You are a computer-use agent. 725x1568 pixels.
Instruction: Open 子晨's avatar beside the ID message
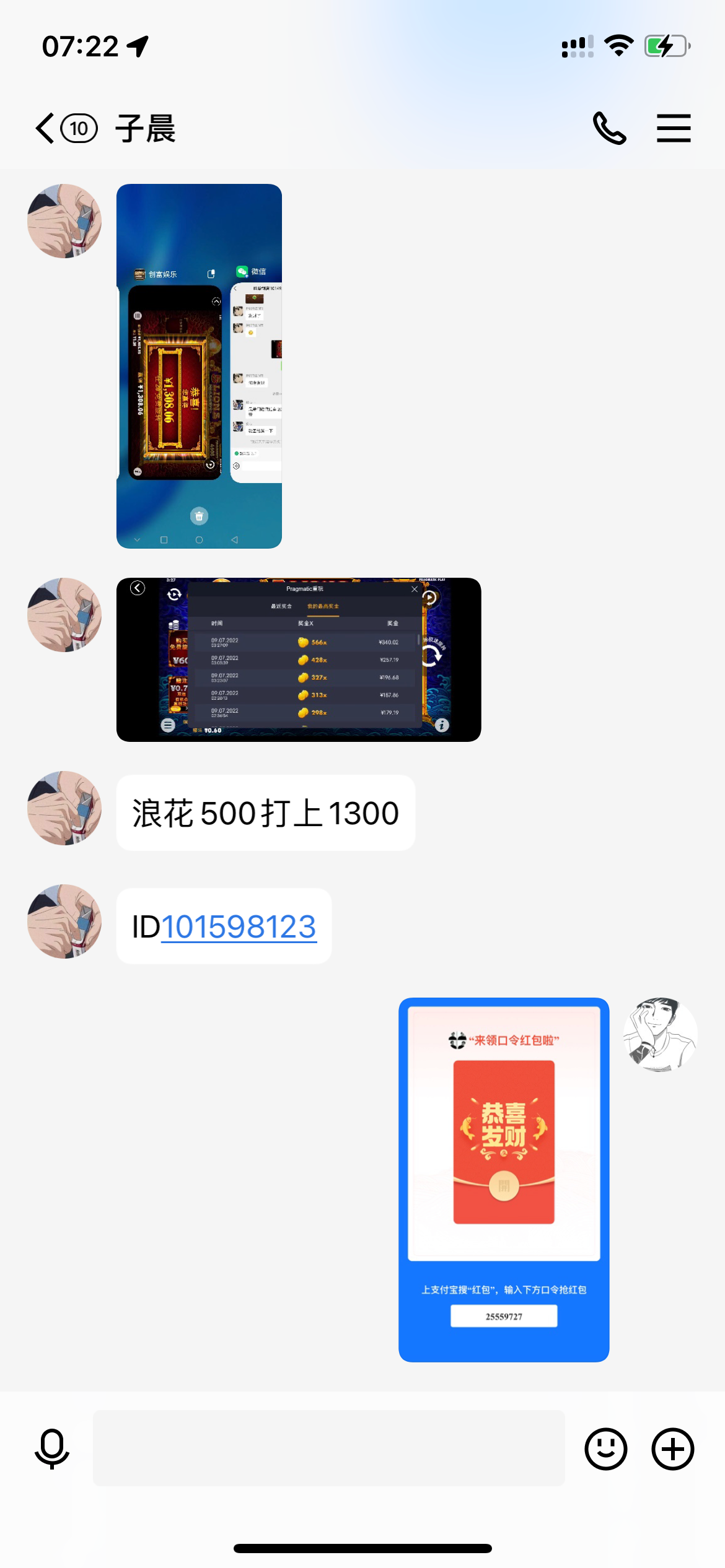click(x=64, y=921)
